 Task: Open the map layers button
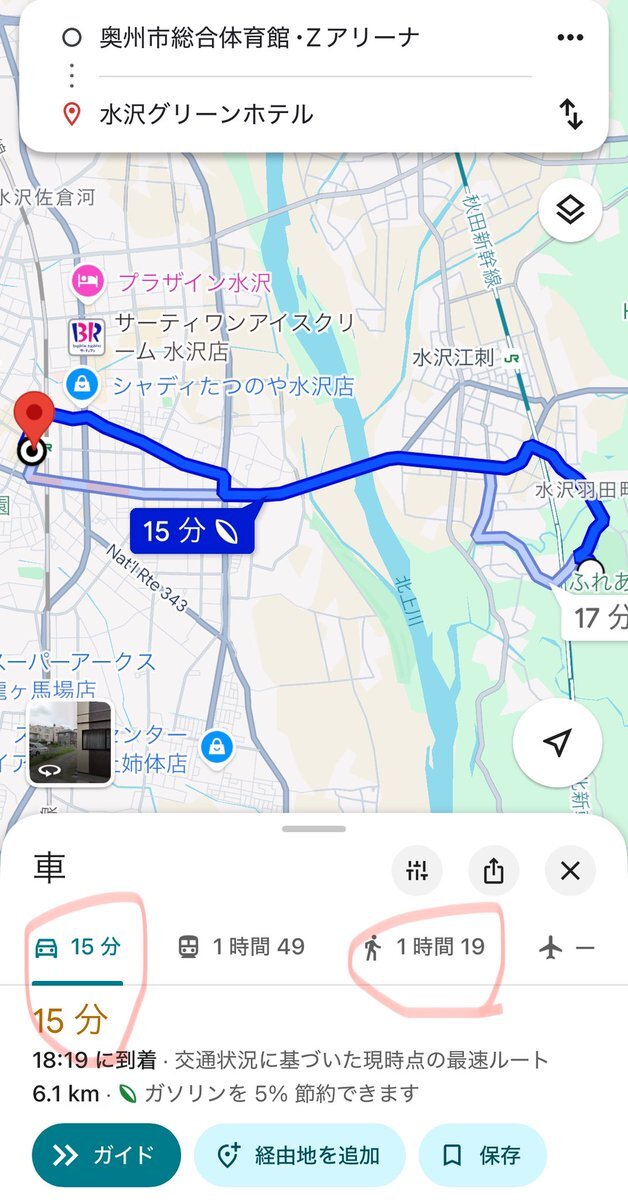(570, 211)
